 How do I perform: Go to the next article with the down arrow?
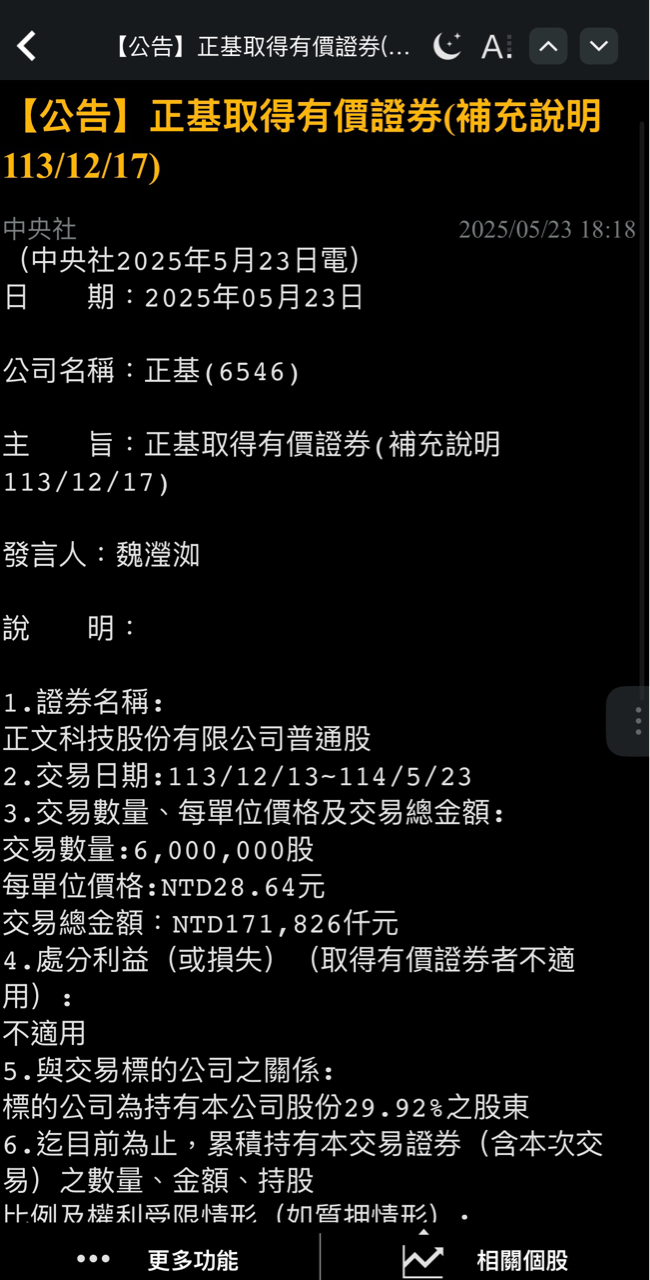(599, 46)
